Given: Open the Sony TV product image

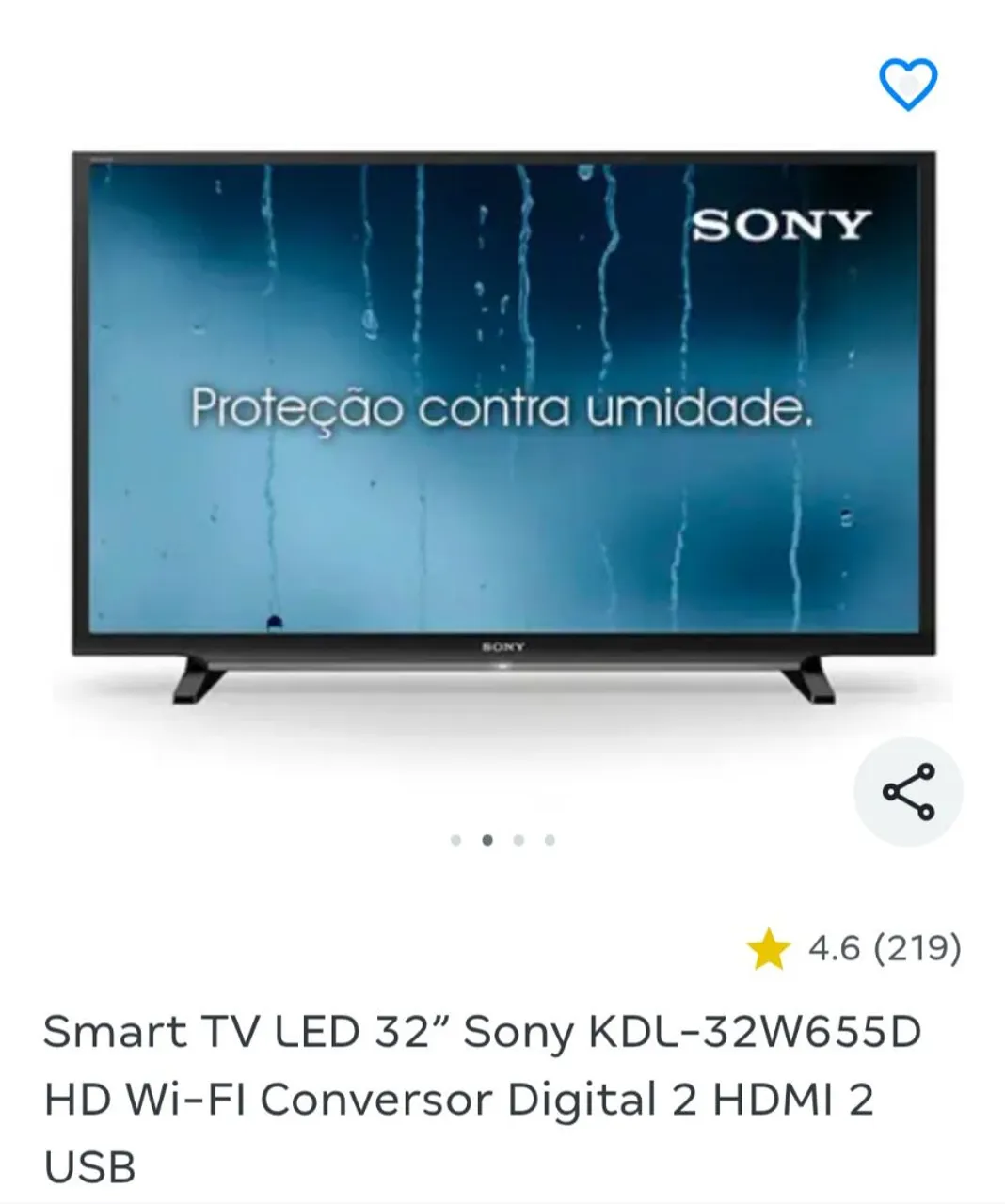Looking at the screenshot, I should (x=502, y=423).
